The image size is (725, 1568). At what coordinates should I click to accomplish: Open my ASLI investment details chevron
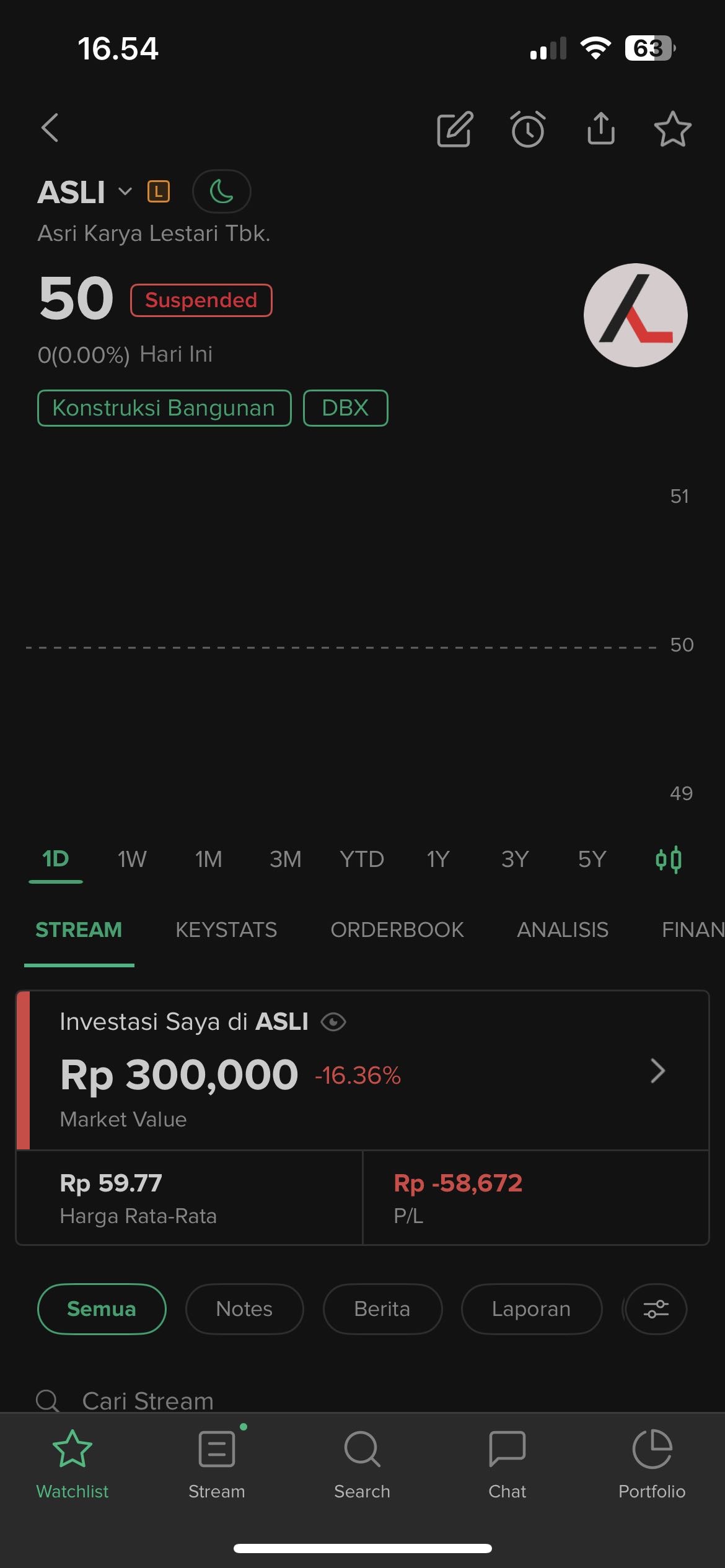coord(658,1071)
